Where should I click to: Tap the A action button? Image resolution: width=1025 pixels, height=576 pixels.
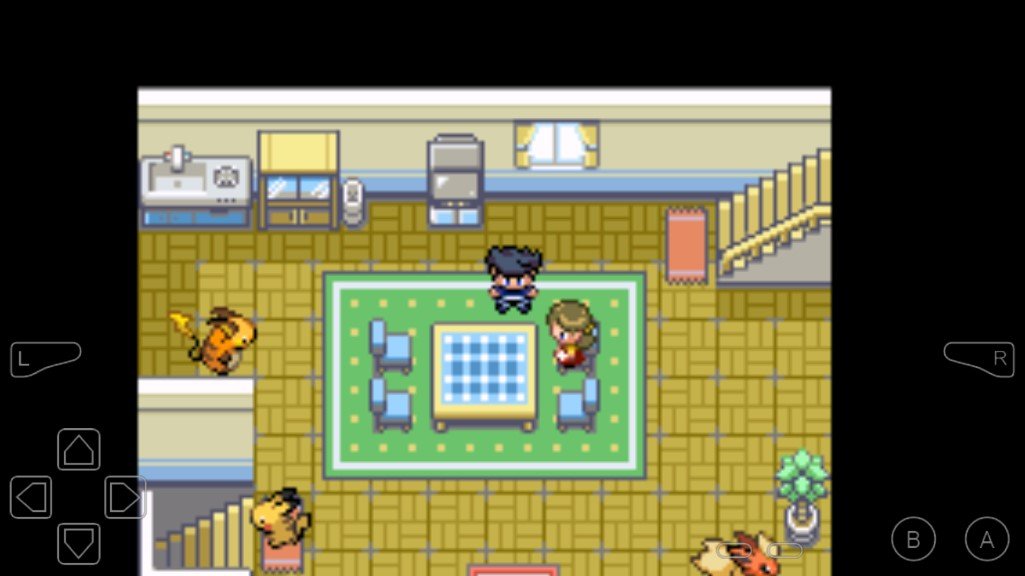pyautogui.click(x=986, y=540)
